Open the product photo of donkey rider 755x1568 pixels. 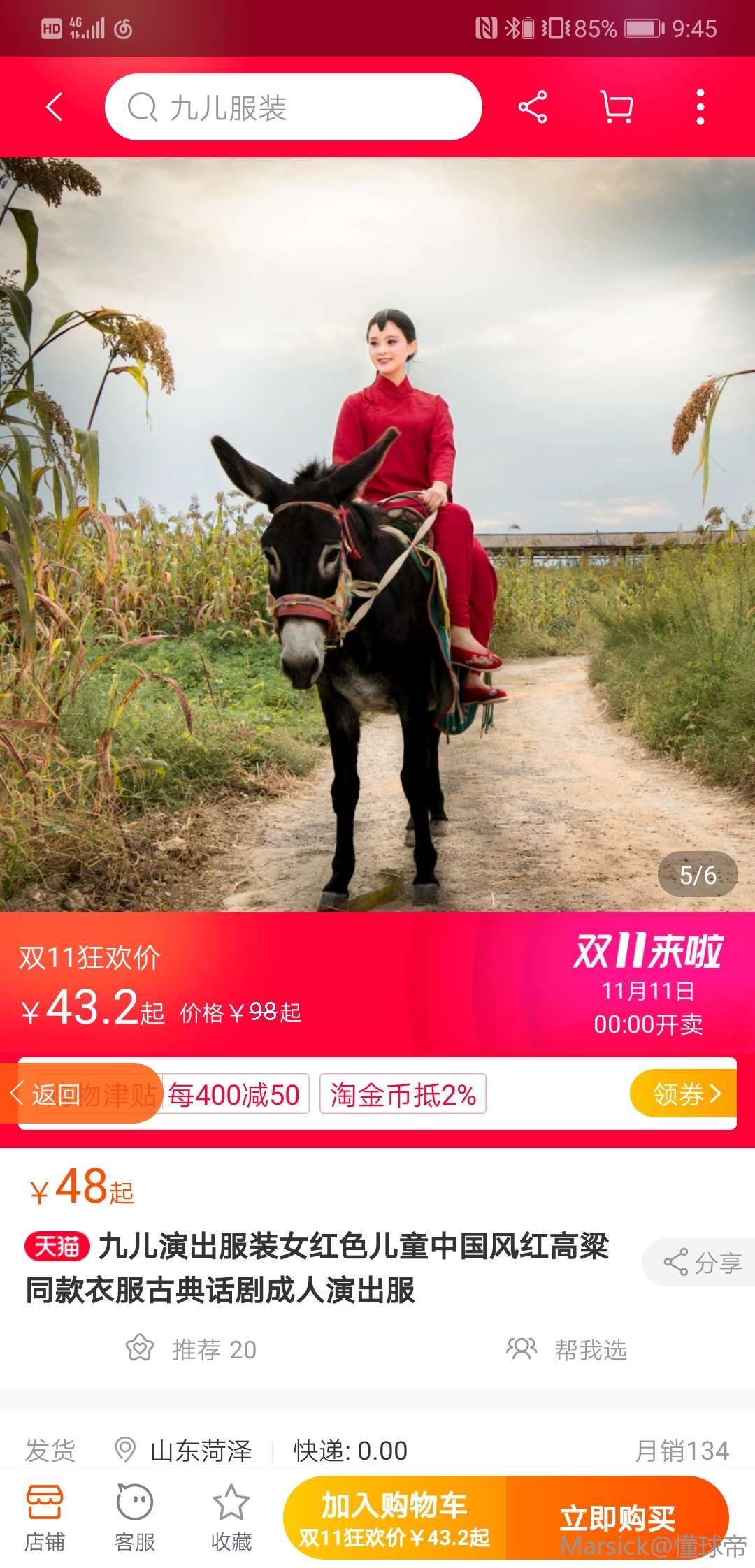(377, 534)
